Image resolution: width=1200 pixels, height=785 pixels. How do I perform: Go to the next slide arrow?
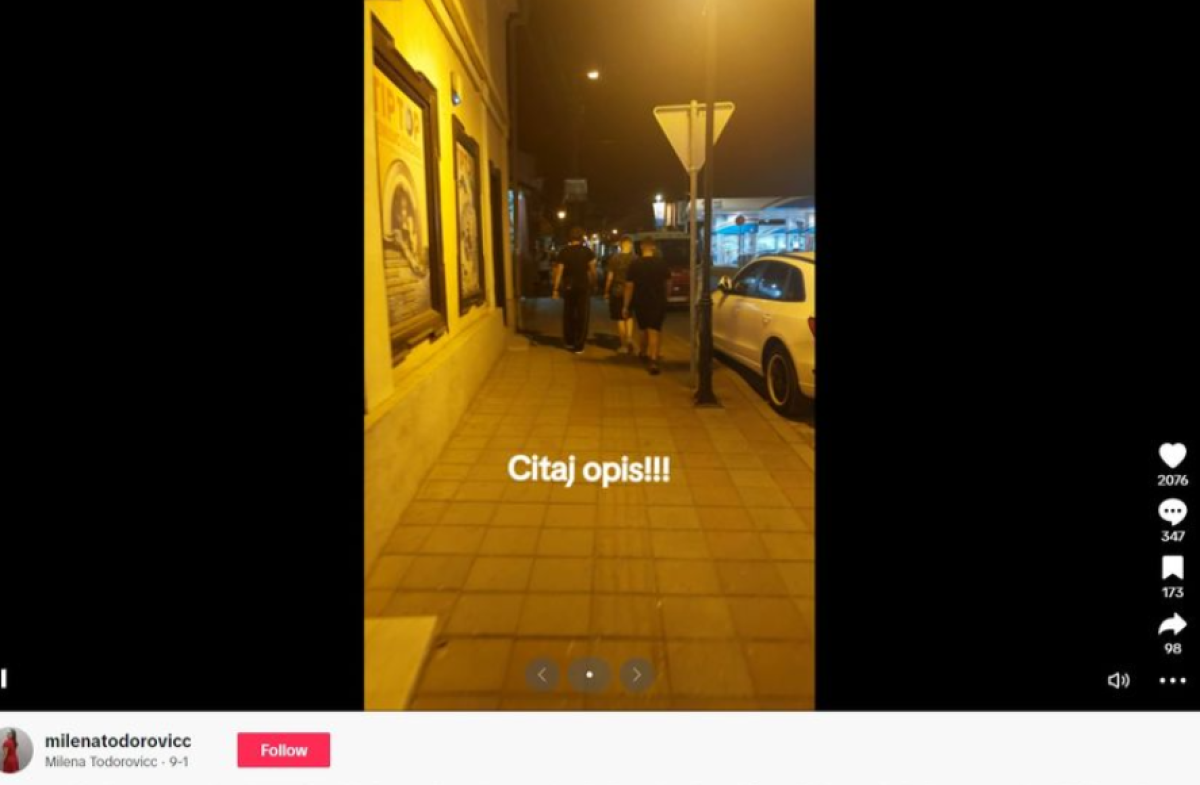click(636, 675)
